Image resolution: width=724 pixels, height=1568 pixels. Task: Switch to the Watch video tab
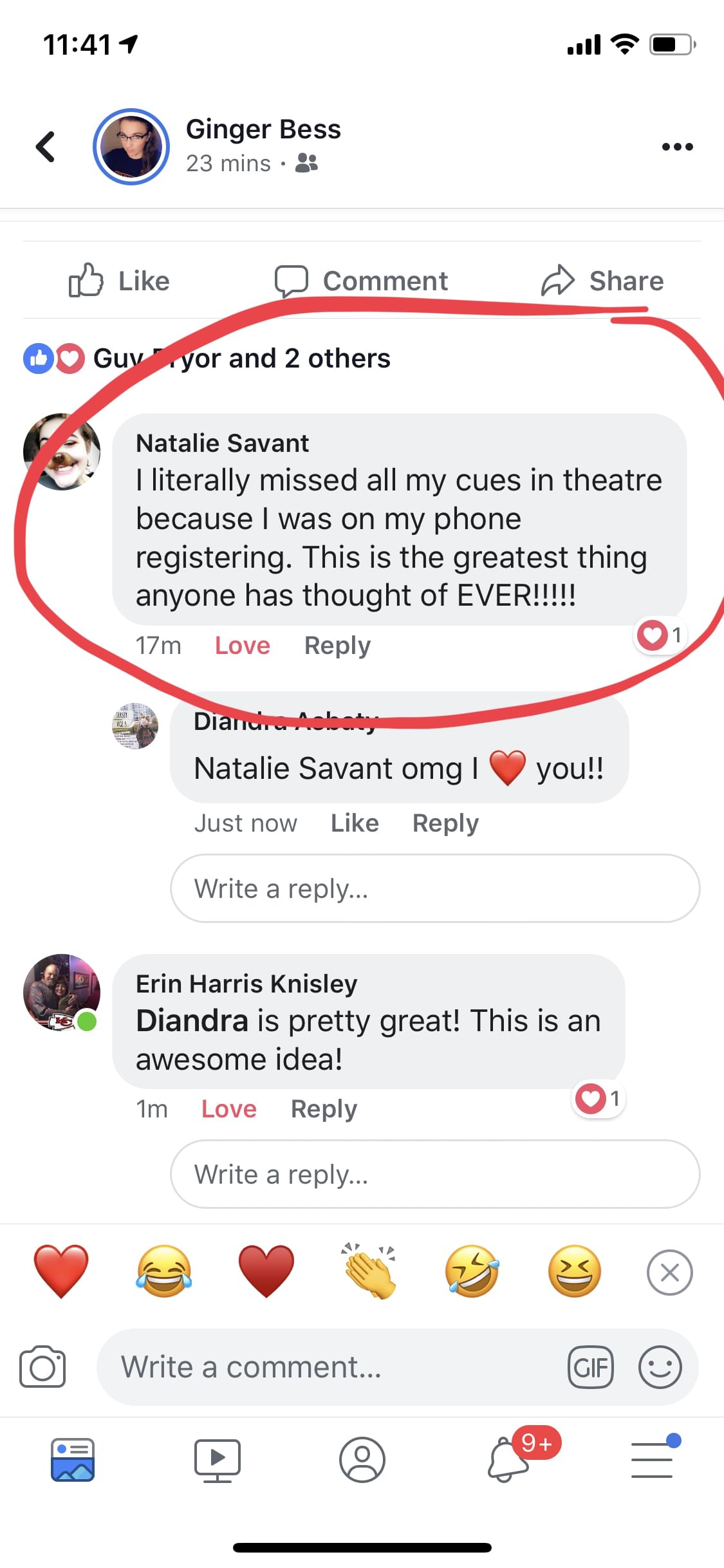pos(218,1460)
